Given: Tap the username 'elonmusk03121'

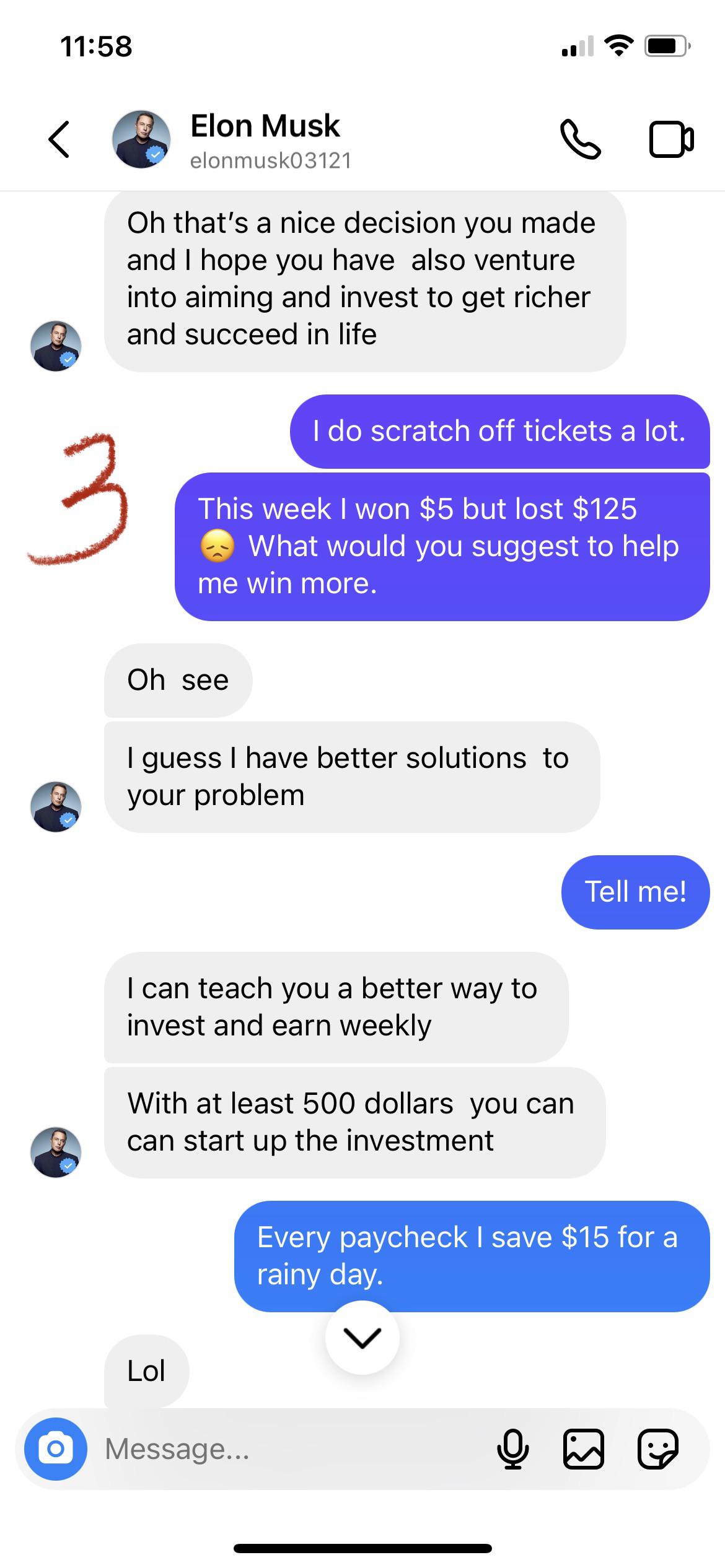Looking at the screenshot, I should tap(271, 160).
